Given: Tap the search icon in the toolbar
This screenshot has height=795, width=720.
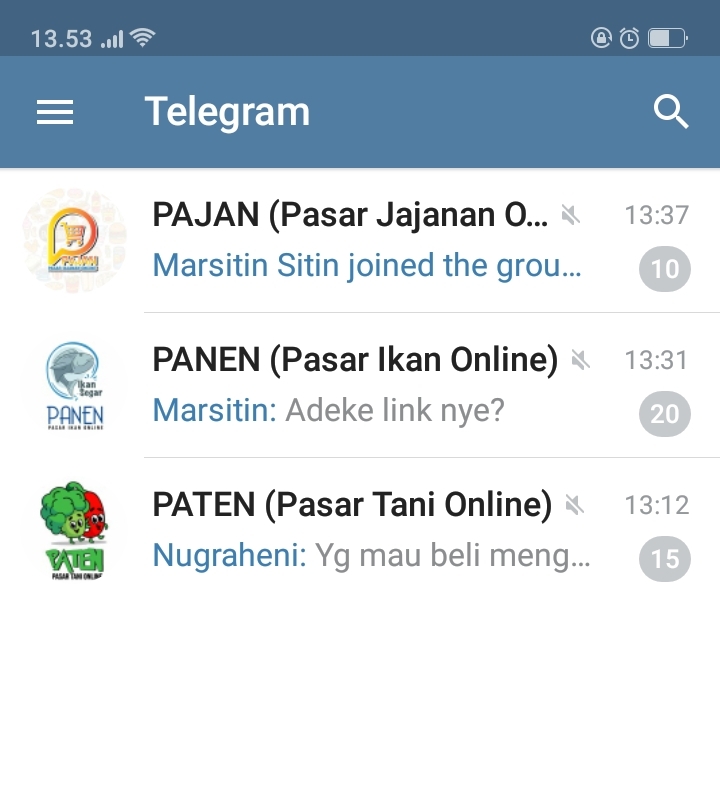Looking at the screenshot, I should (672, 112).
